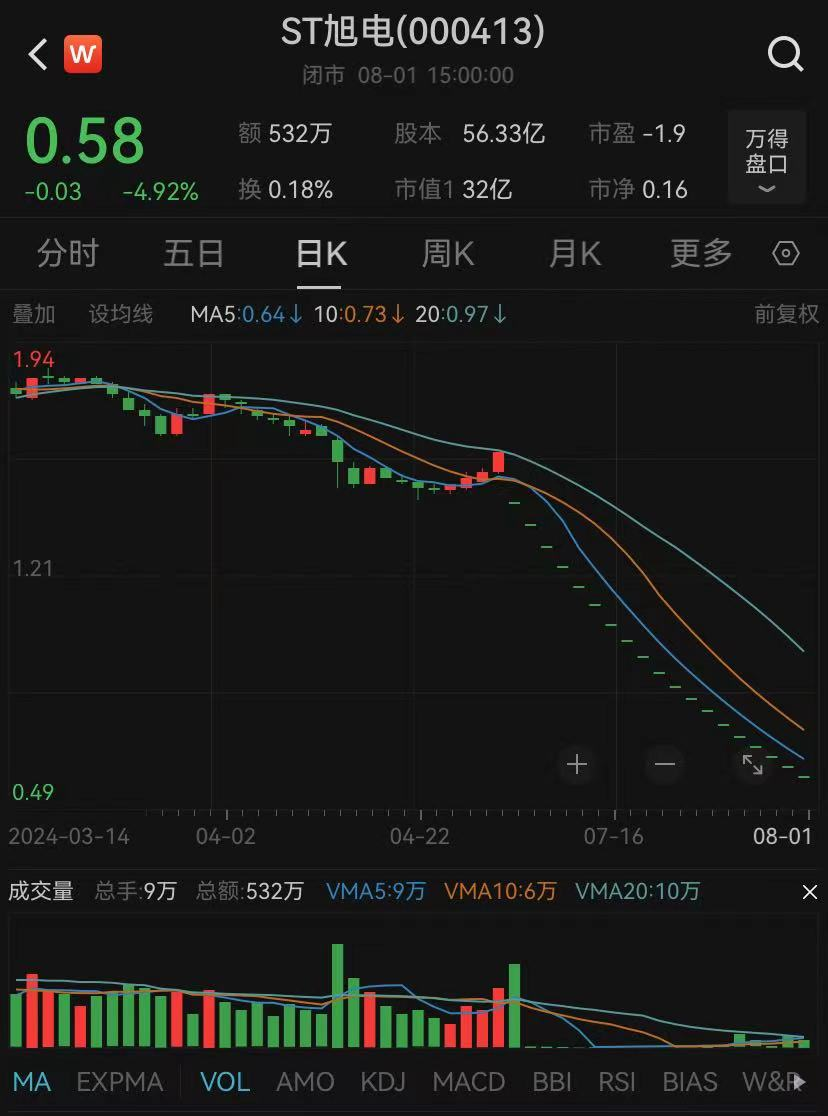This screenshot has width=828, height=1116.
Task: Select the 月K chart tab
Action: point(574,254)
